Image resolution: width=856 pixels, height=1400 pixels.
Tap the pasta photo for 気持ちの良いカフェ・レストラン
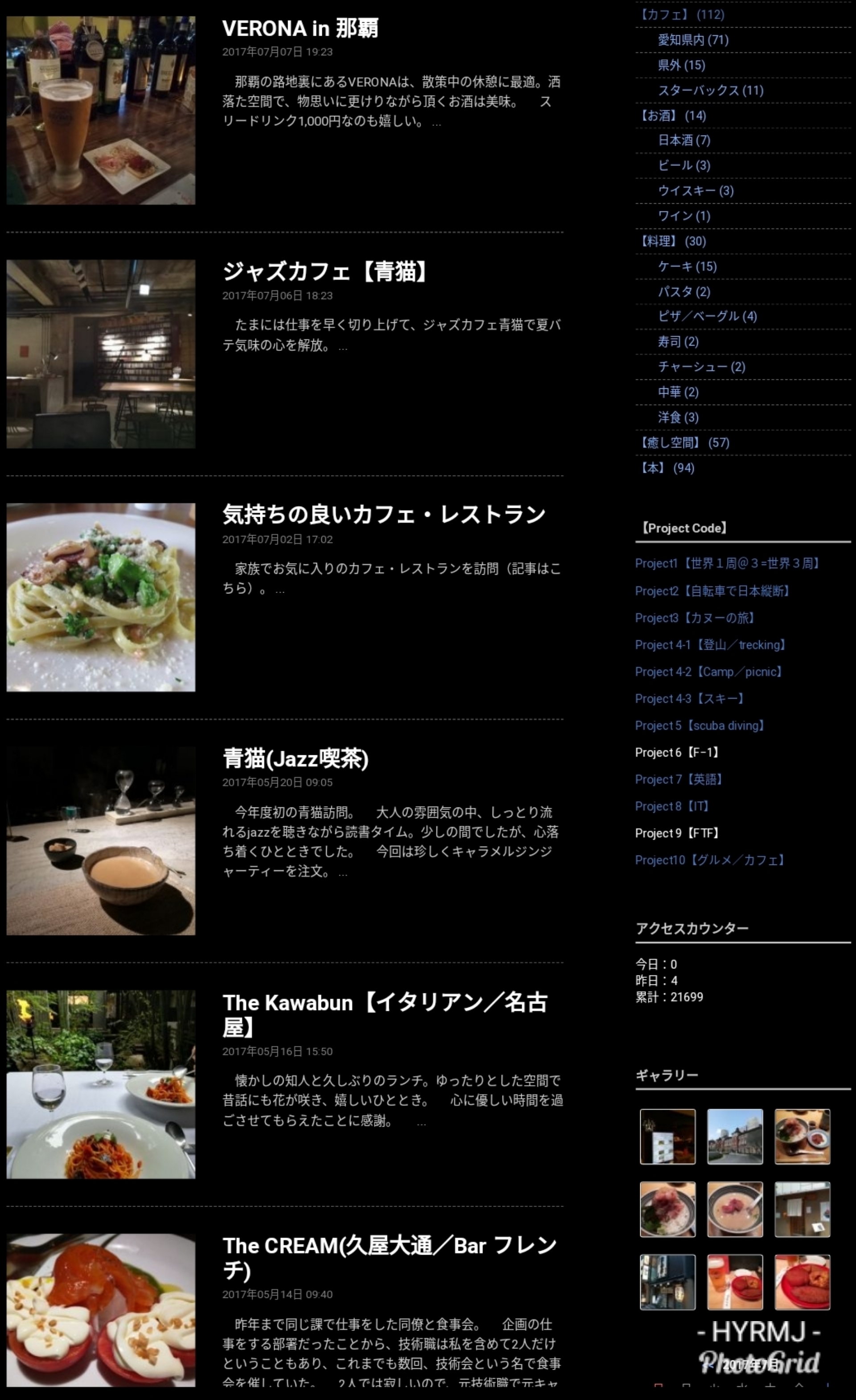[x=101, y=597]
